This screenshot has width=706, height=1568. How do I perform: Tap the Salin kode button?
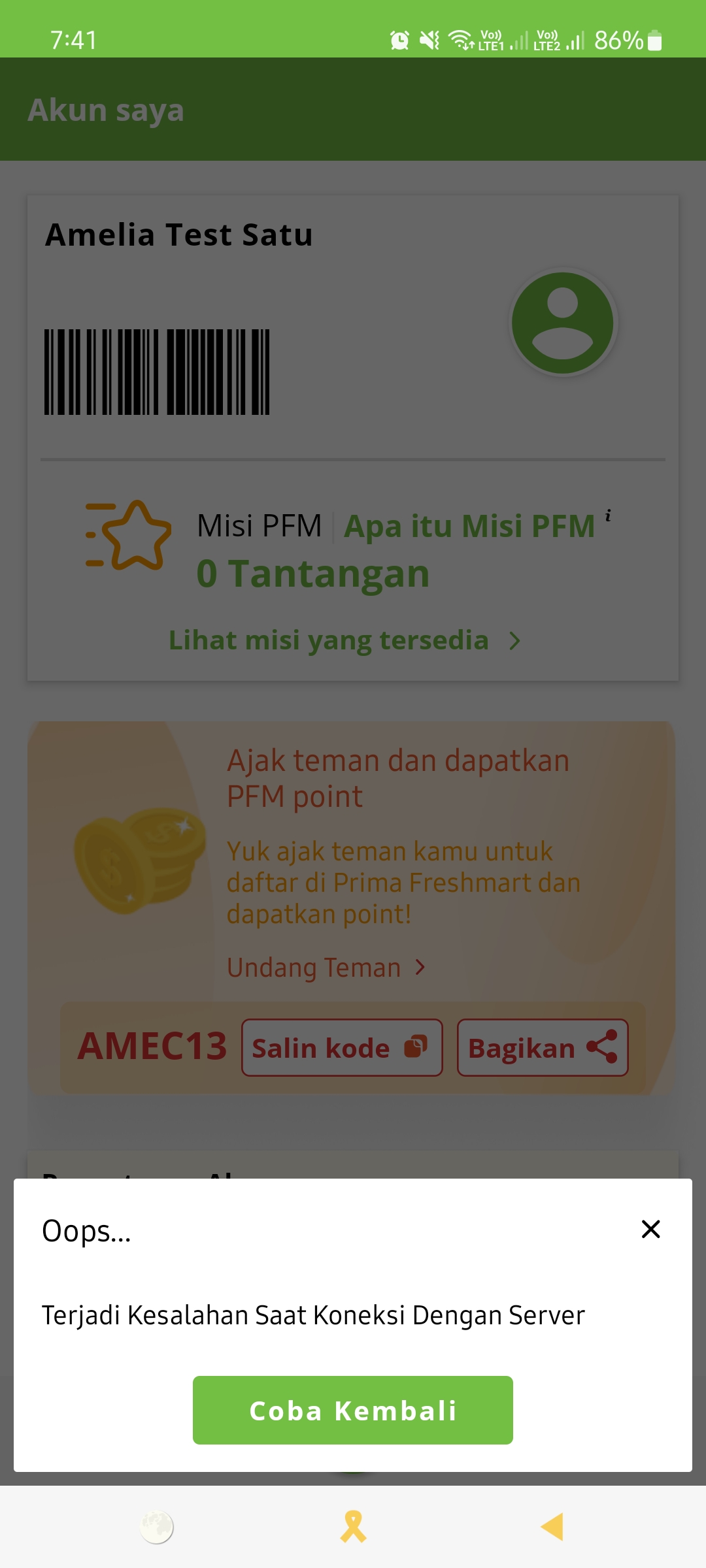point(342,1047)
